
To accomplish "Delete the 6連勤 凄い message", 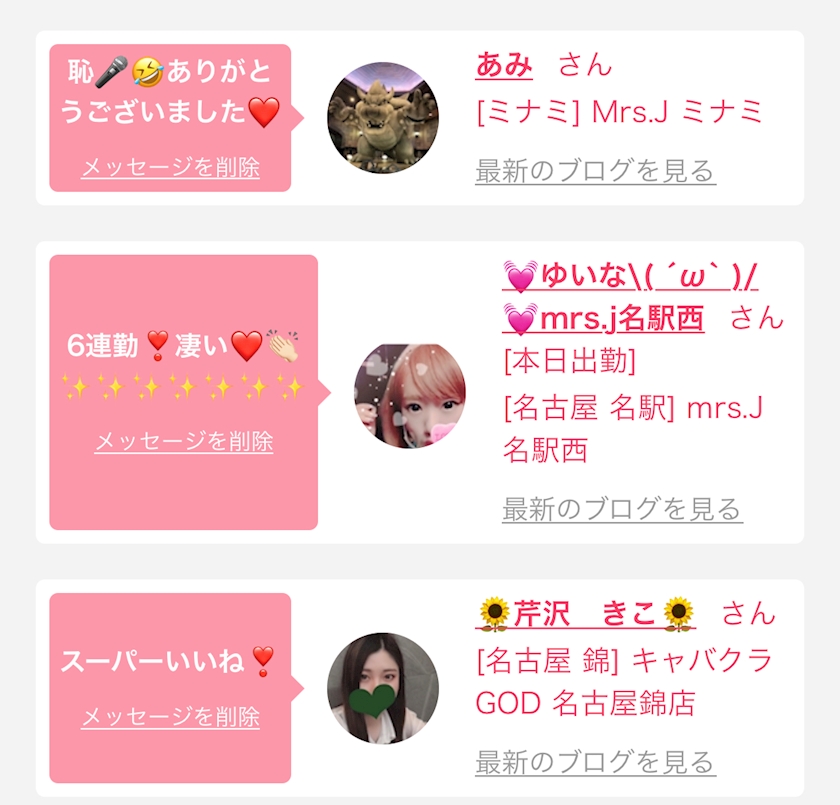I will point(184,441).
